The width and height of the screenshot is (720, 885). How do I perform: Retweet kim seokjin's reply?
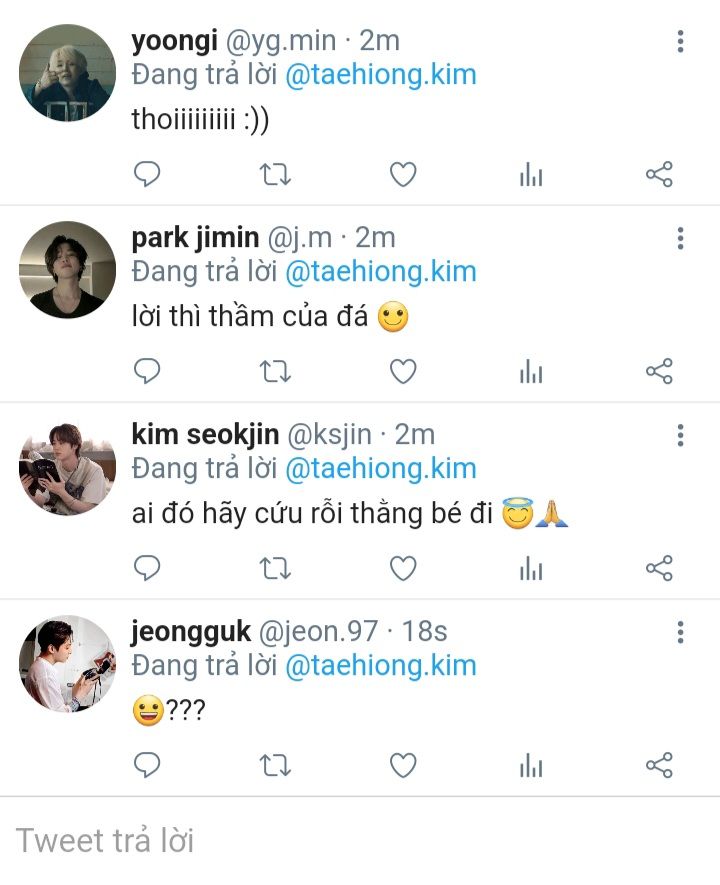pyautogui.click(x=275, y=569)
